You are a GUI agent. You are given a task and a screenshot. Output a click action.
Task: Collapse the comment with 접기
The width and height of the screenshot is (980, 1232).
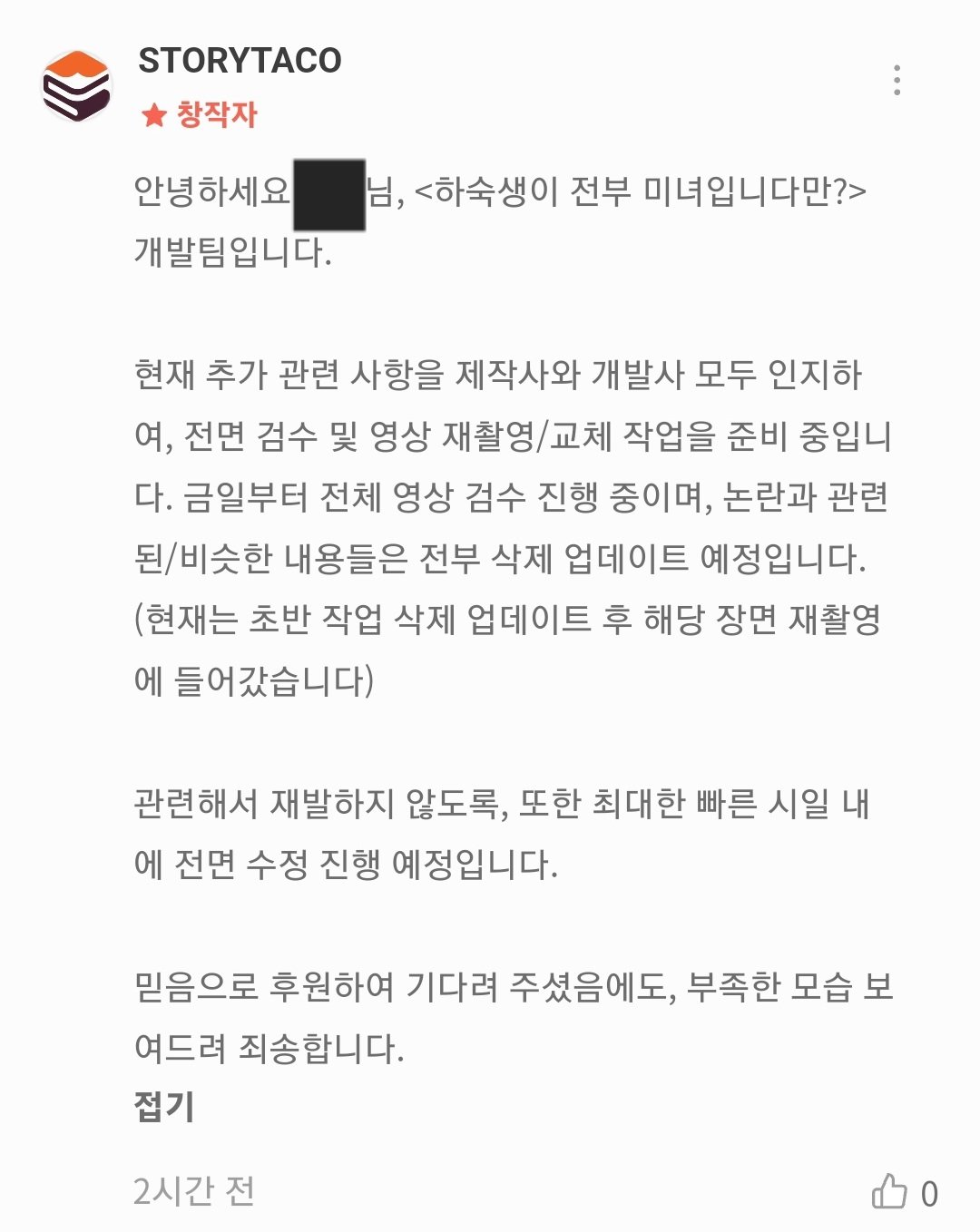point(164,1107)
